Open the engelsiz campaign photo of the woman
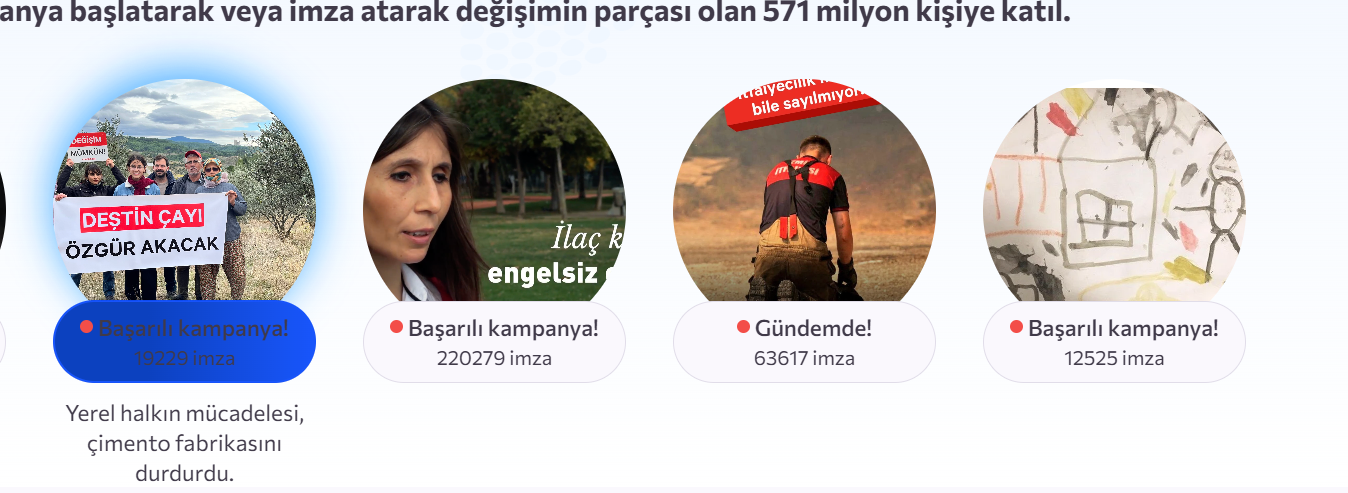This screenshot has height=493, width=1348. [x=494, y=190]
